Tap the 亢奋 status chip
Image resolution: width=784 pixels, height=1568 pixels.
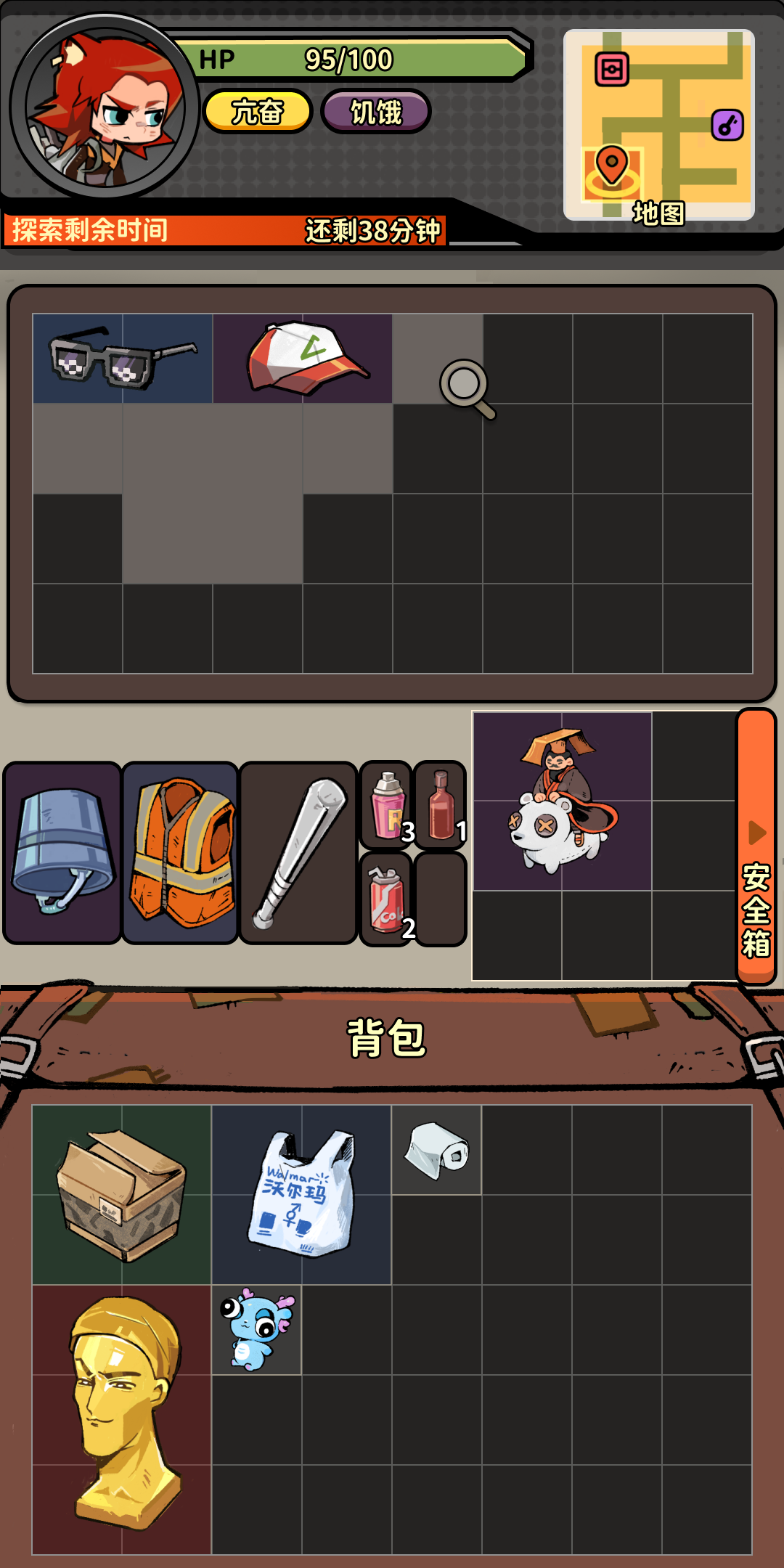pyautogui.click(x=258, y=112)
